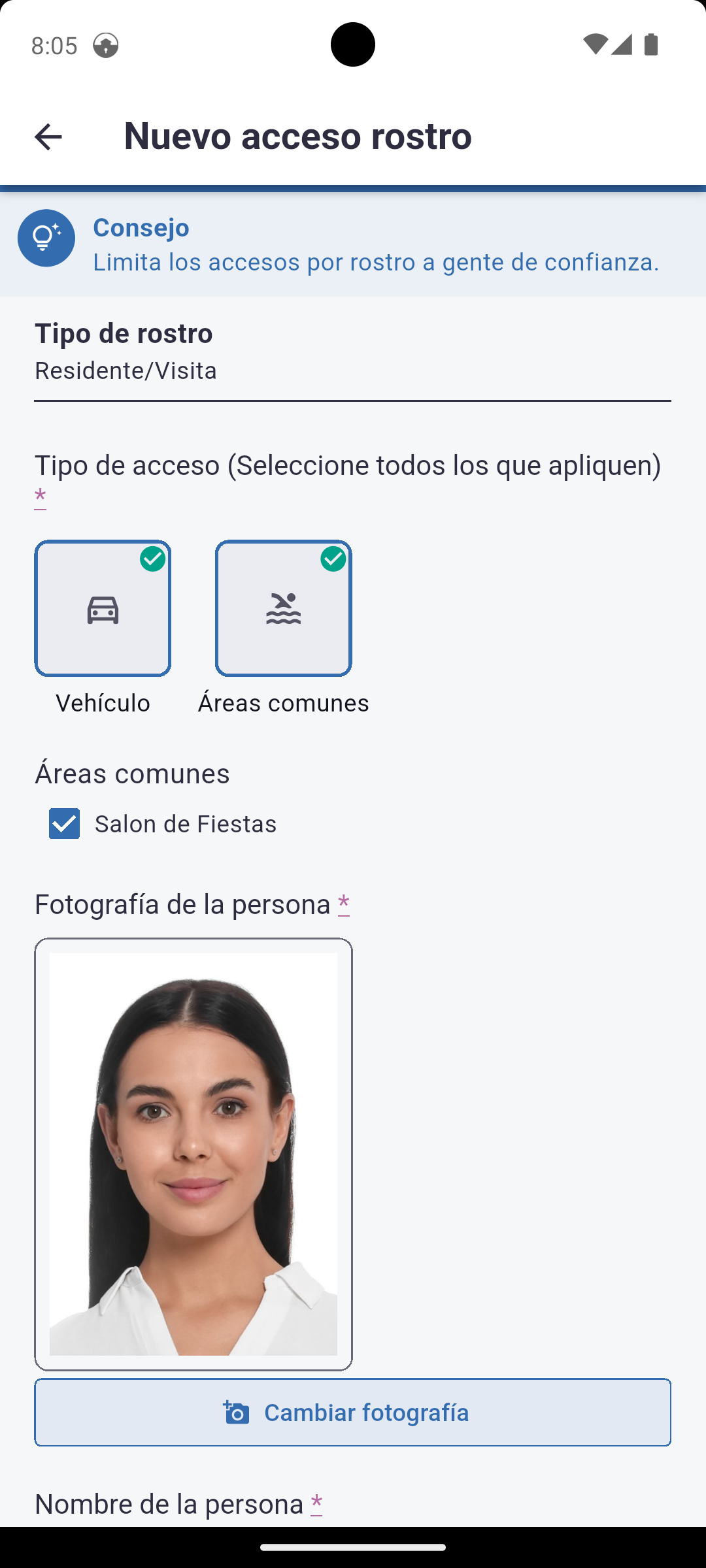
Task: Tap the green checkmark on Vehículo card
Action: click(153, 559)
